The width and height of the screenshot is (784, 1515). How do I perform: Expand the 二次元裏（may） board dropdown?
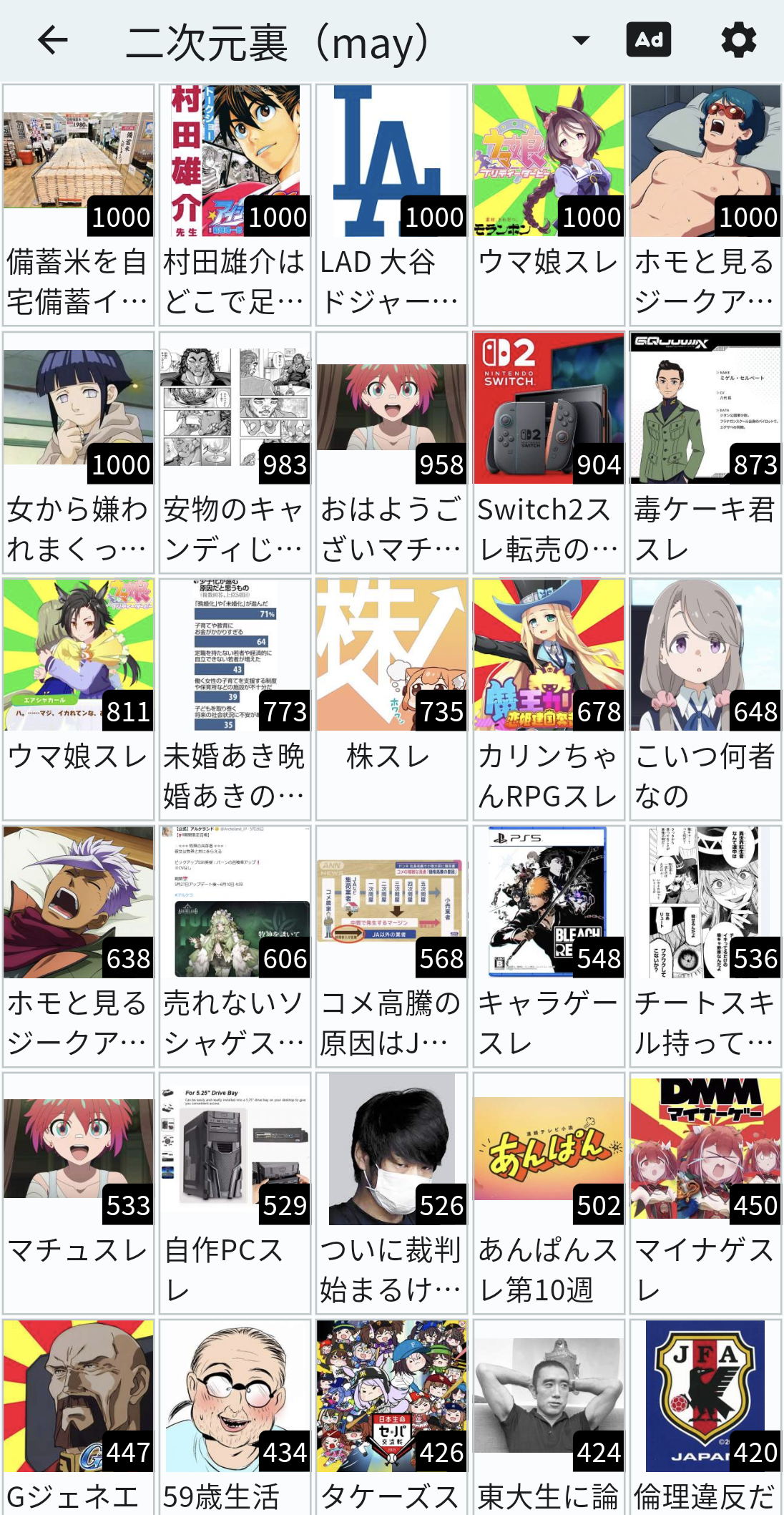(581, 40)
